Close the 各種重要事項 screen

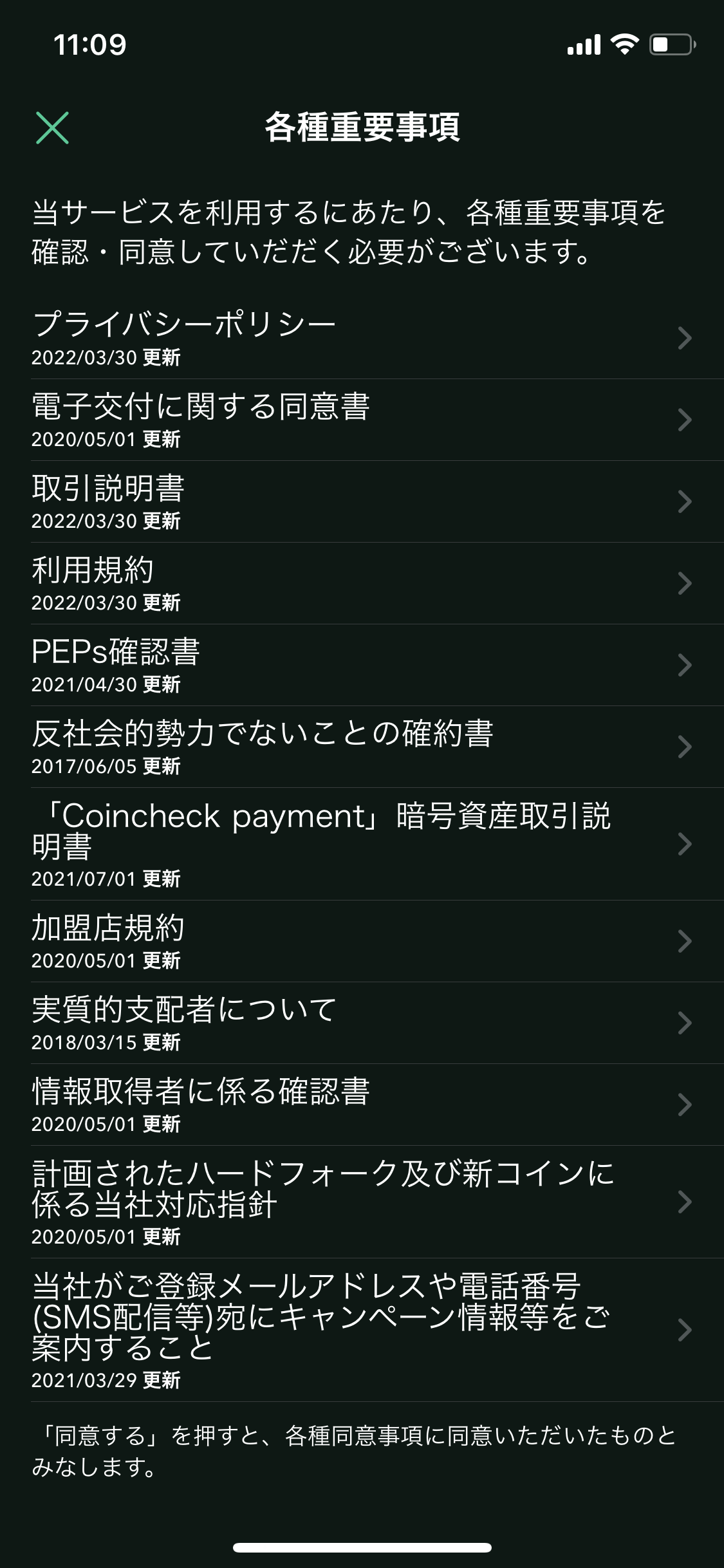52,127
